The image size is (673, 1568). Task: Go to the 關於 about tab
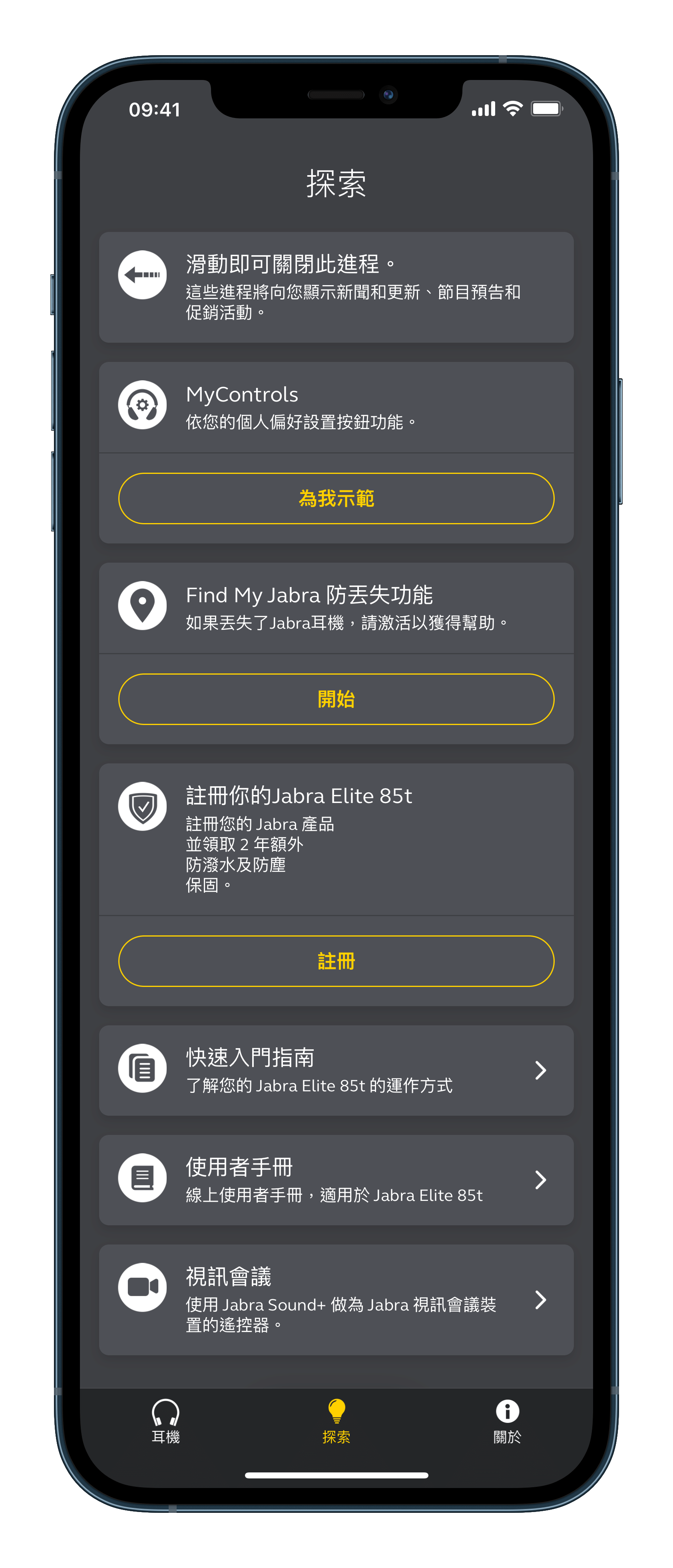click(507, 1422)
